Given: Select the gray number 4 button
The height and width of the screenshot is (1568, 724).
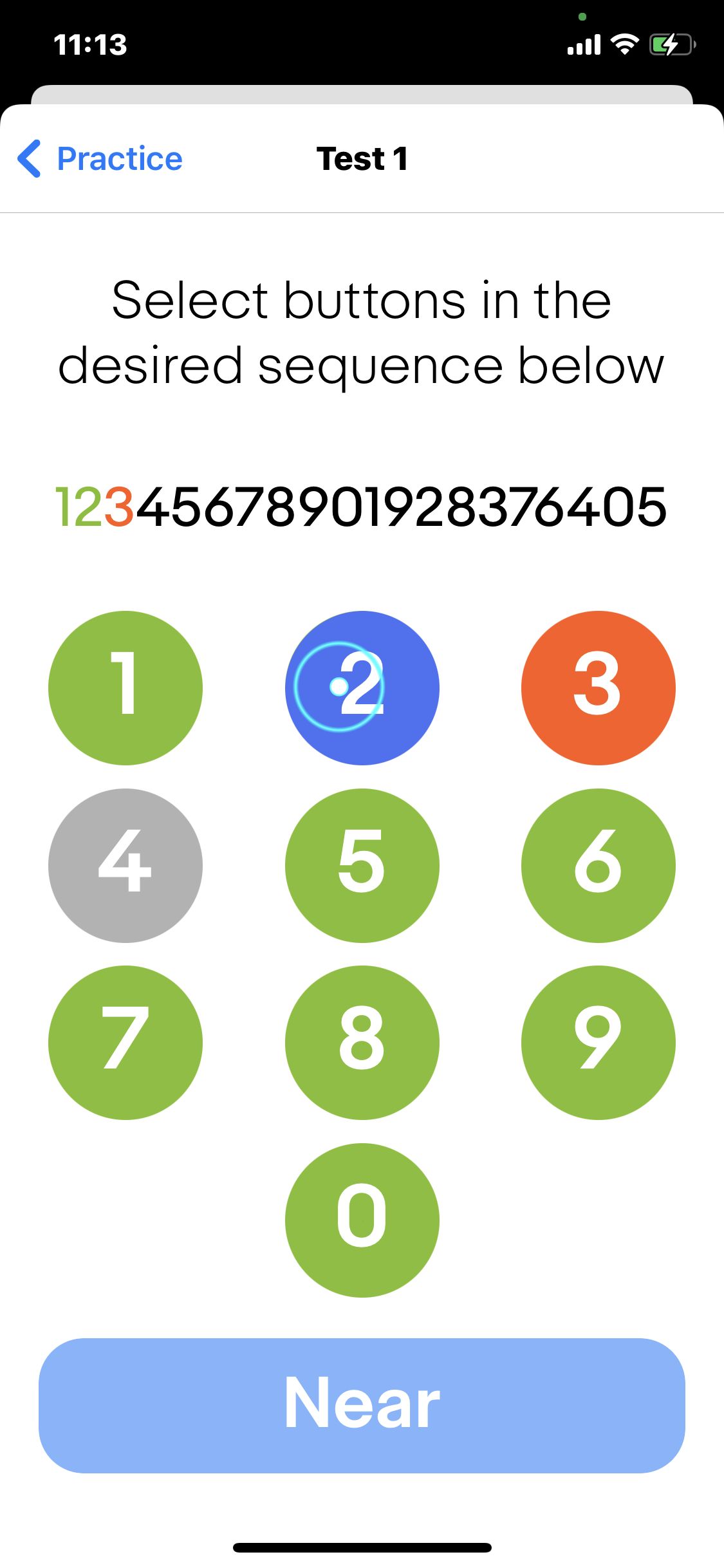Looking at the screenshot, I should tap(125, 865).
